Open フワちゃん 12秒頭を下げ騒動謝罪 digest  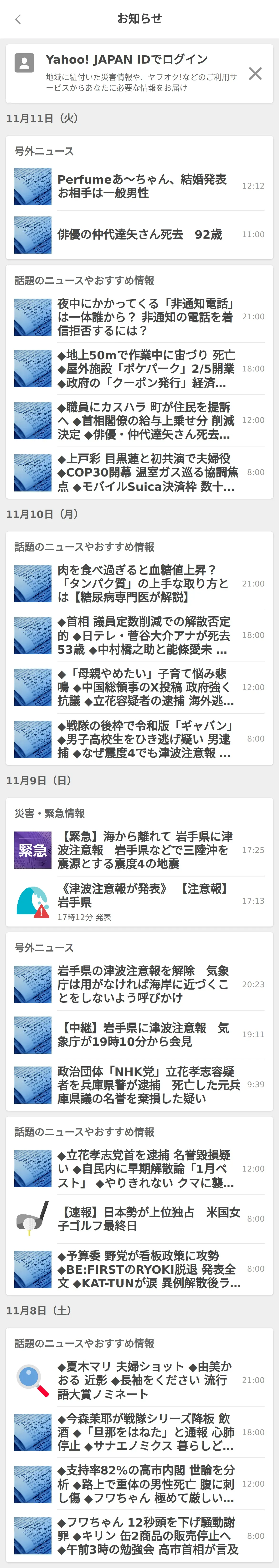[x=146, y=1536]
